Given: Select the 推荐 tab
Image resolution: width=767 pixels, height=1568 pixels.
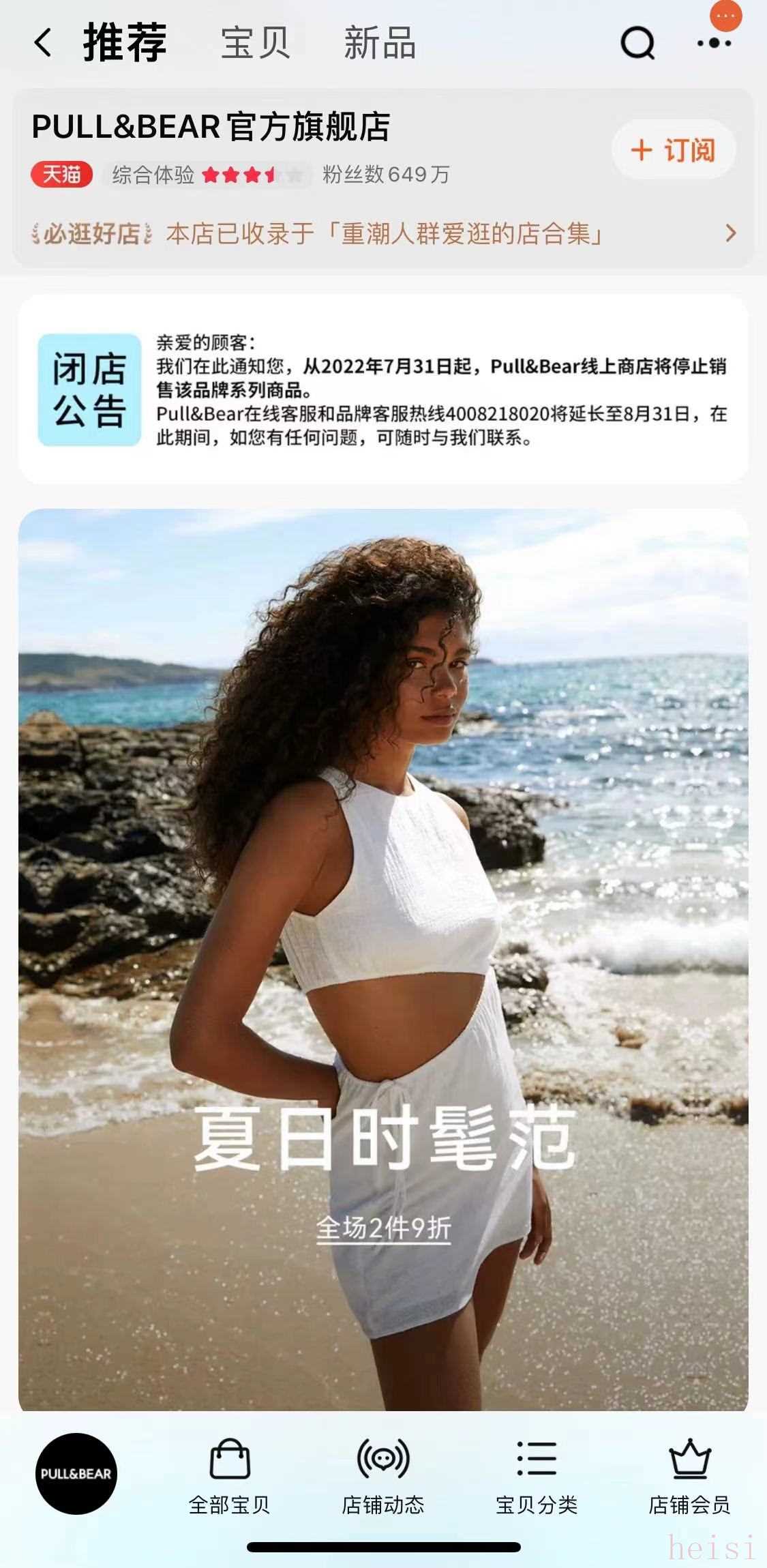Looking at the screenshot, I should [x=125, y=43].
